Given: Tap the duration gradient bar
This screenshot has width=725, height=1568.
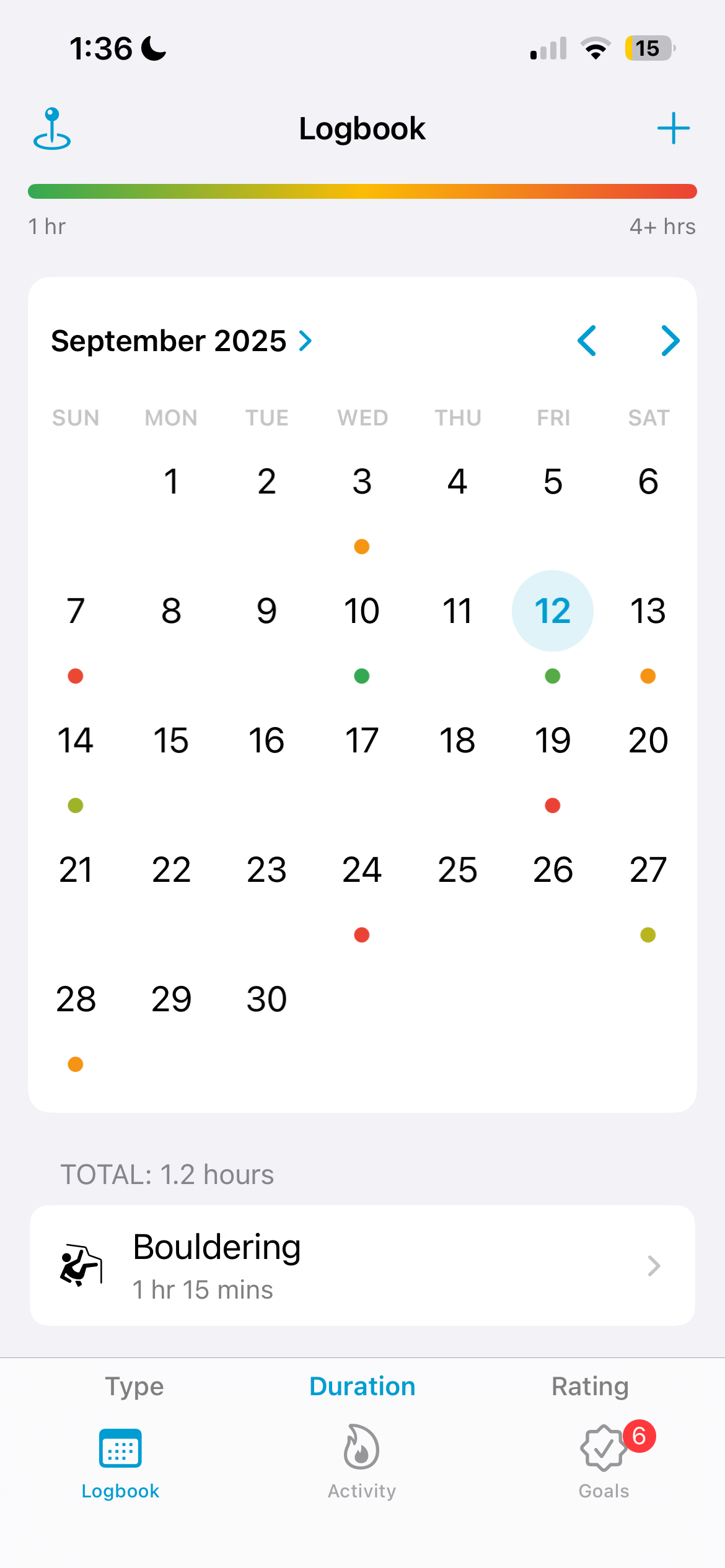Looking at the screenshot, I should [362, 191].
